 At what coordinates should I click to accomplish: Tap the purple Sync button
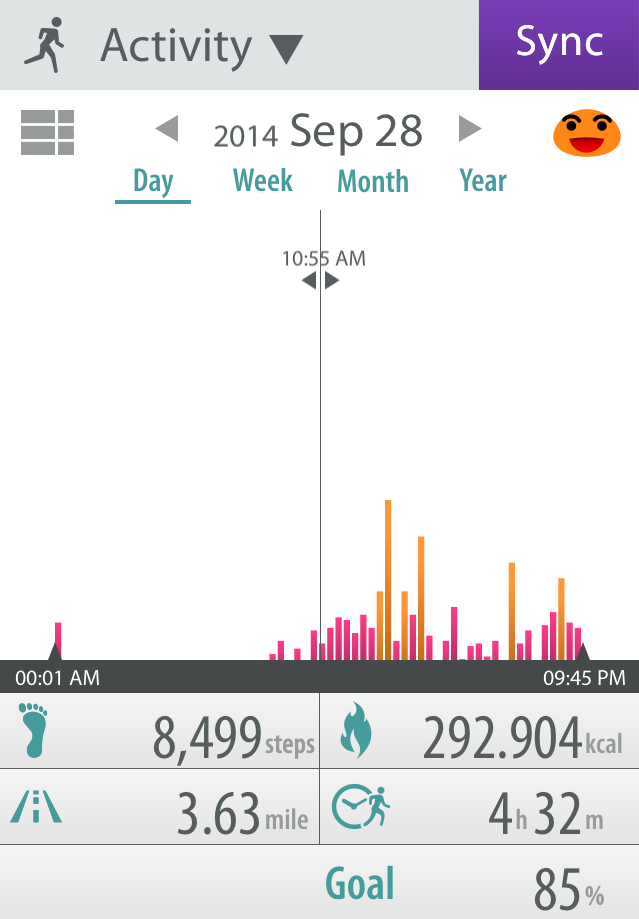click(559, 45)
